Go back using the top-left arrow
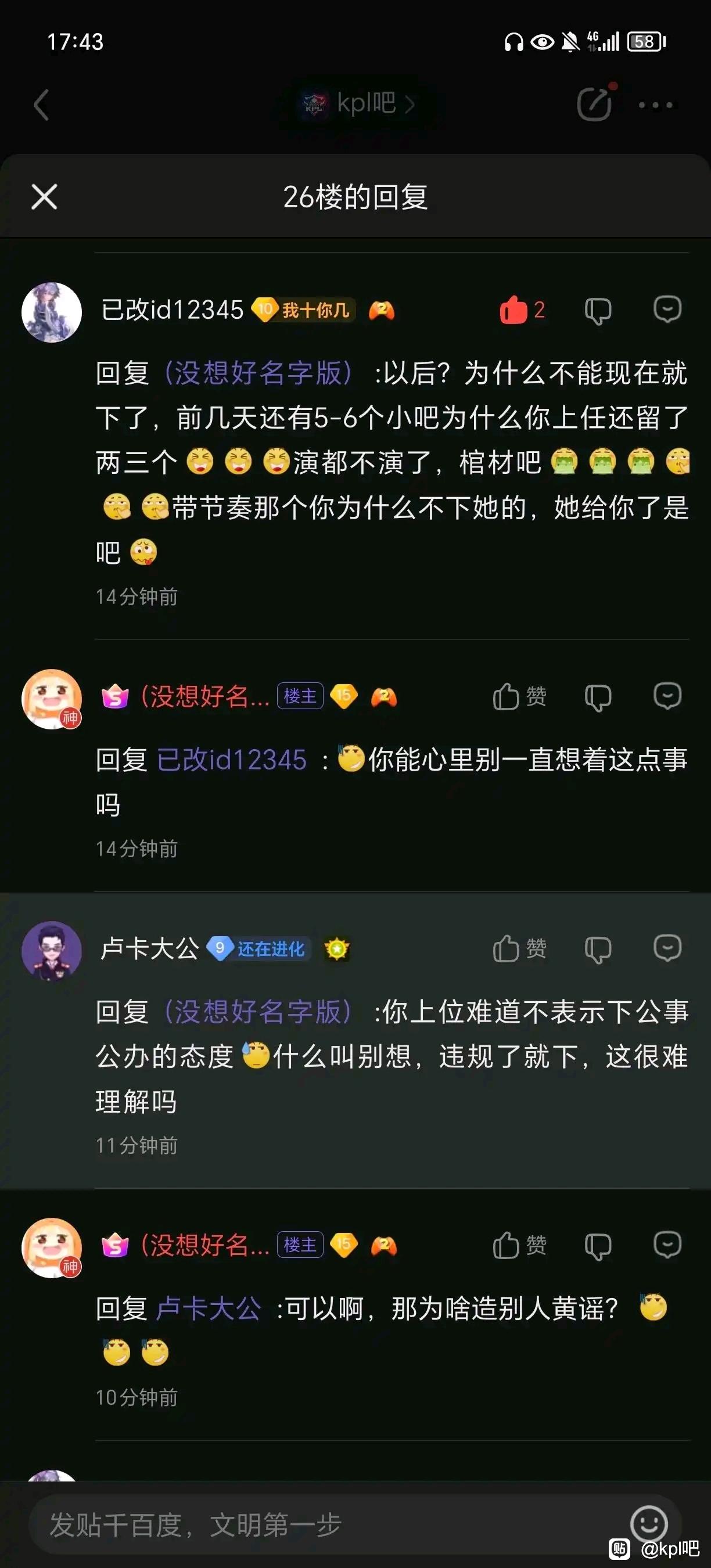 41,105
